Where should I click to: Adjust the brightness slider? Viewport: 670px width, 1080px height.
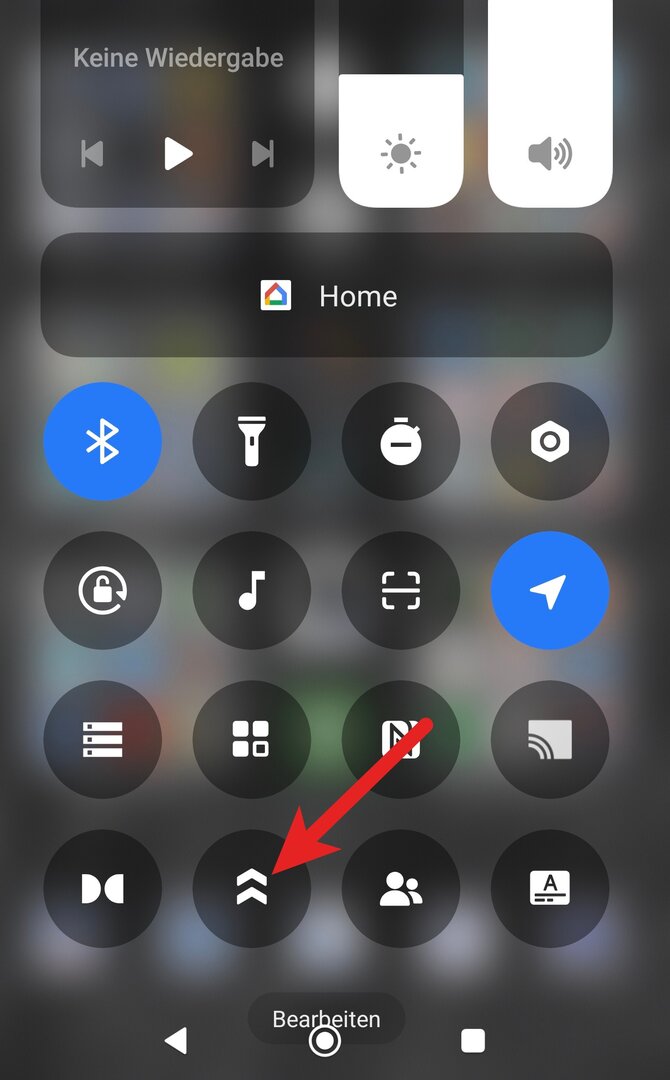tap(401, 140)
